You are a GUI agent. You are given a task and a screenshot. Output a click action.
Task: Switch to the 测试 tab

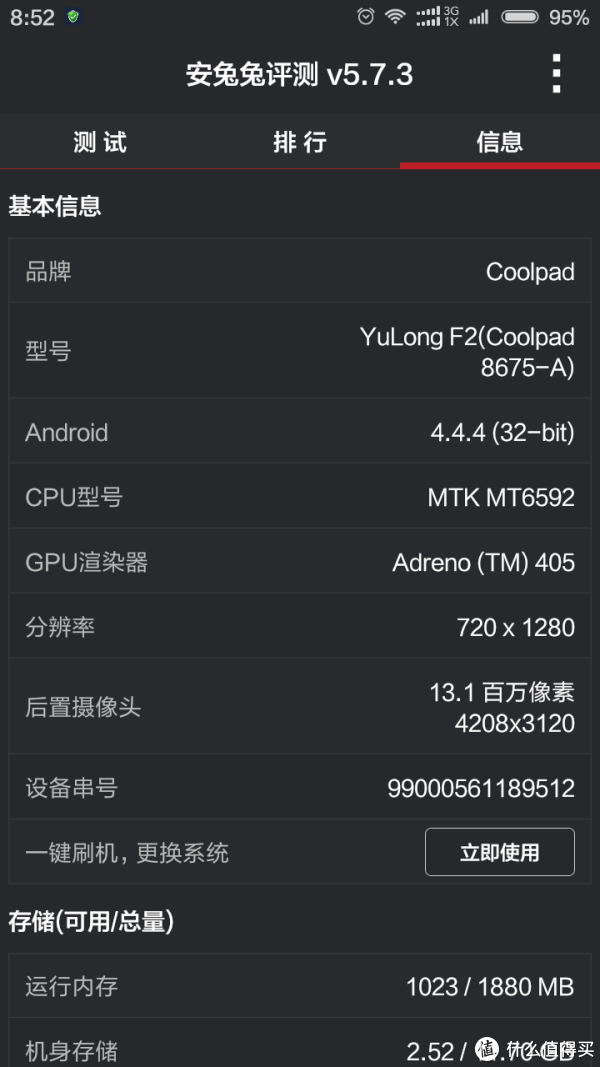pyautogui.click(x=100, y=142)
